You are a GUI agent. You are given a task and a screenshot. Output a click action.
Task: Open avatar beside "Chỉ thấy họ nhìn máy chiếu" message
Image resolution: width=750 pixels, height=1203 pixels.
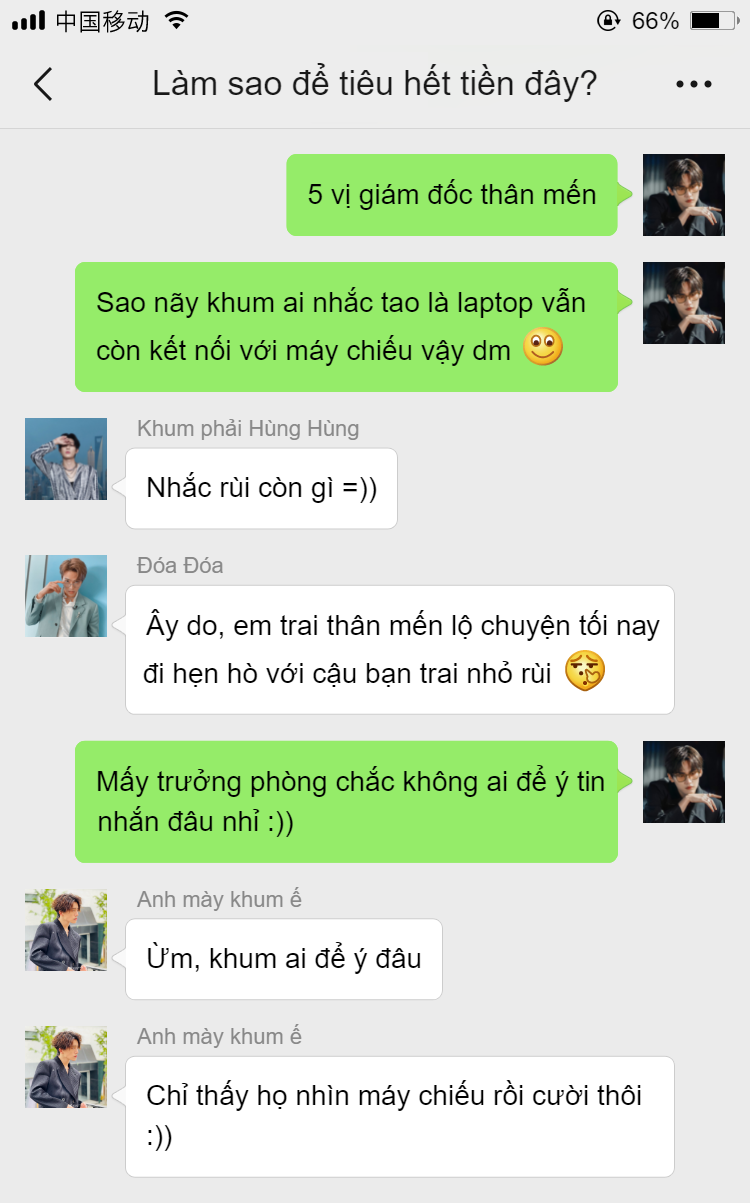click(66, 1067)
